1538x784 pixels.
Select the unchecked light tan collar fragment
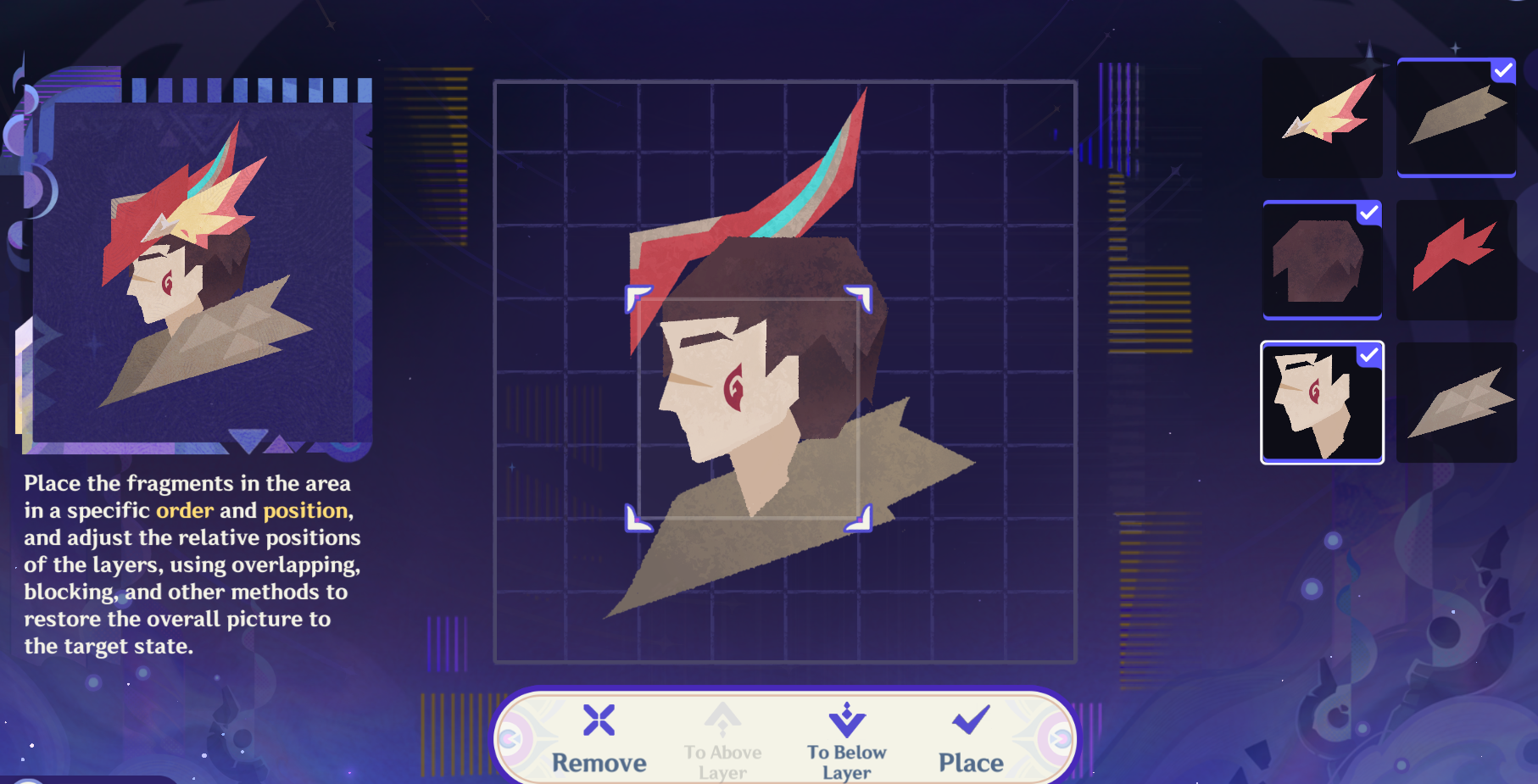click(x=1456, y=403)
